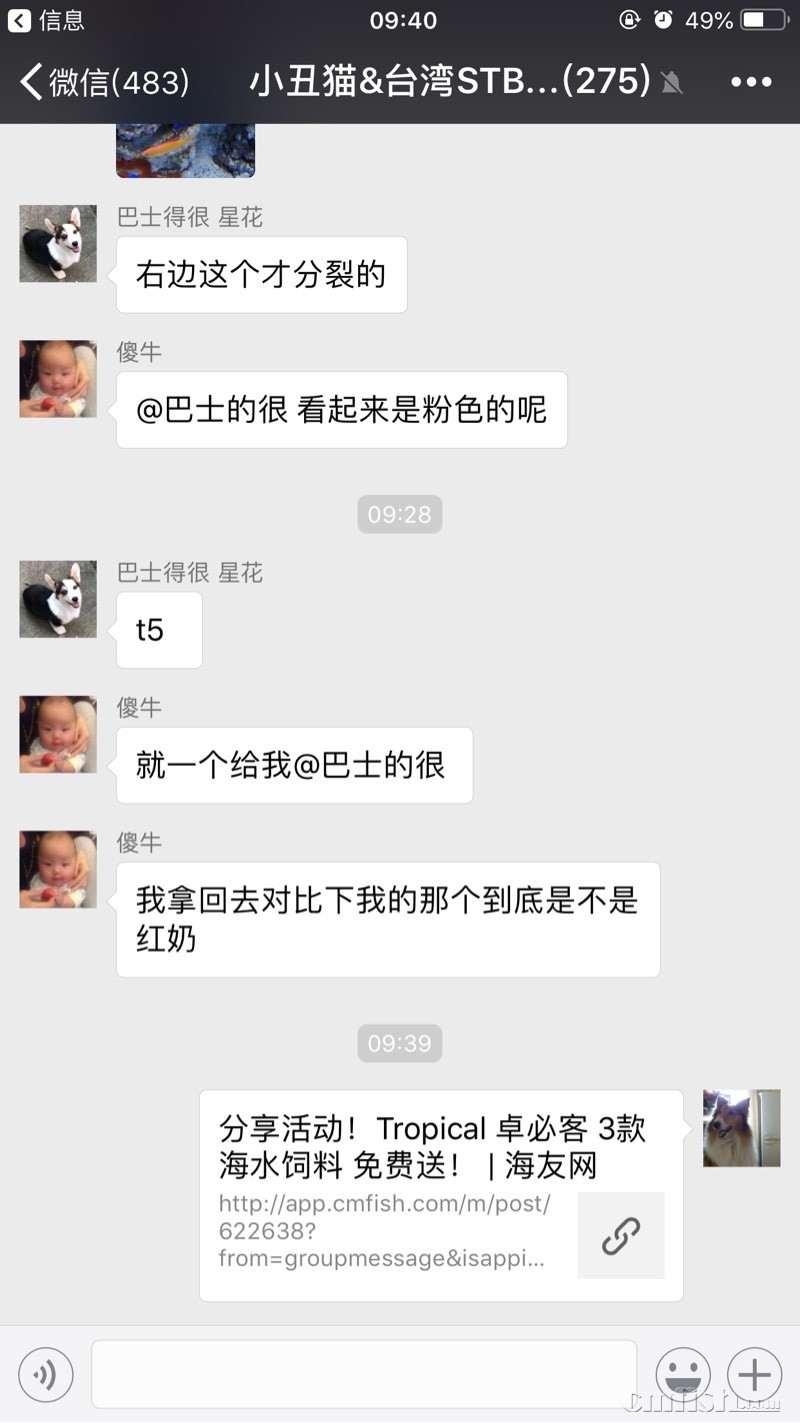Open the shared Tropical 卓必客 link card

440,1195
